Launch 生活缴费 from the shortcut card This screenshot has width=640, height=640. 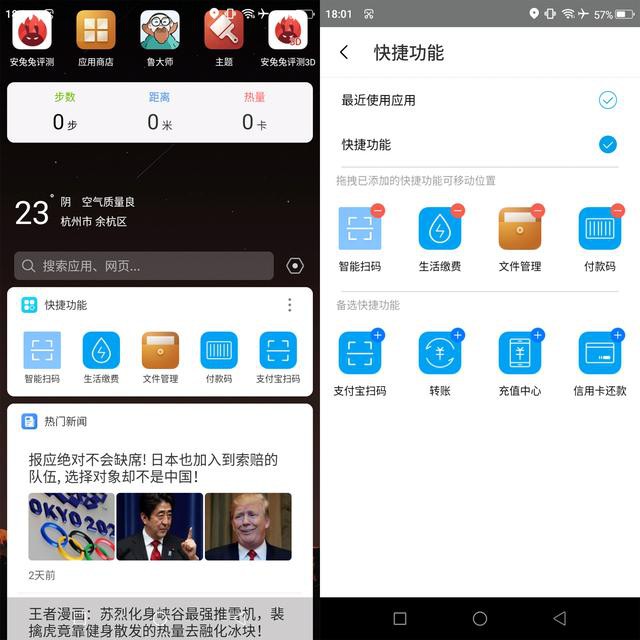point(101,351)
